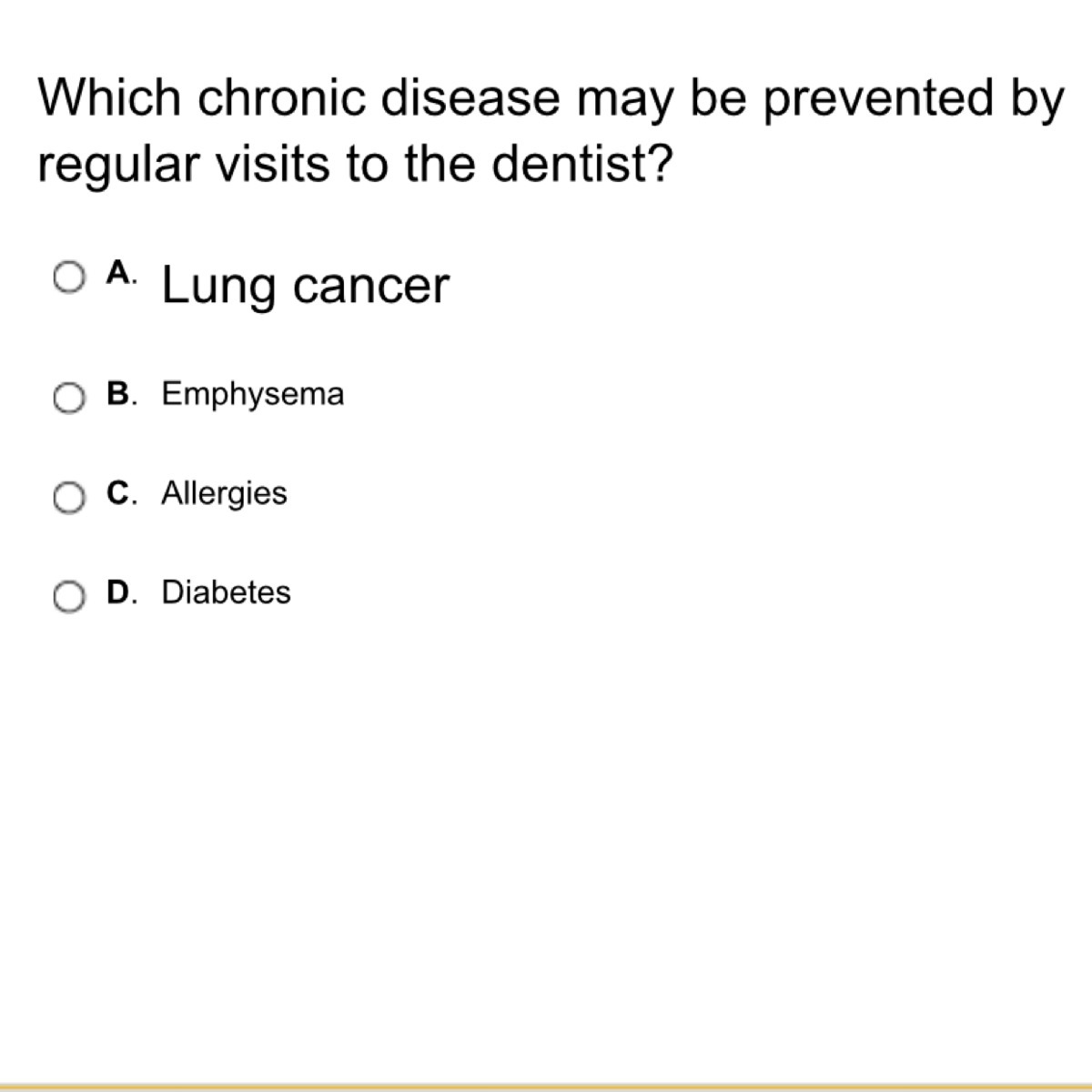Pick answer C, Allergies
The height and width of the screenshot is (1092, 1092).
67,497
